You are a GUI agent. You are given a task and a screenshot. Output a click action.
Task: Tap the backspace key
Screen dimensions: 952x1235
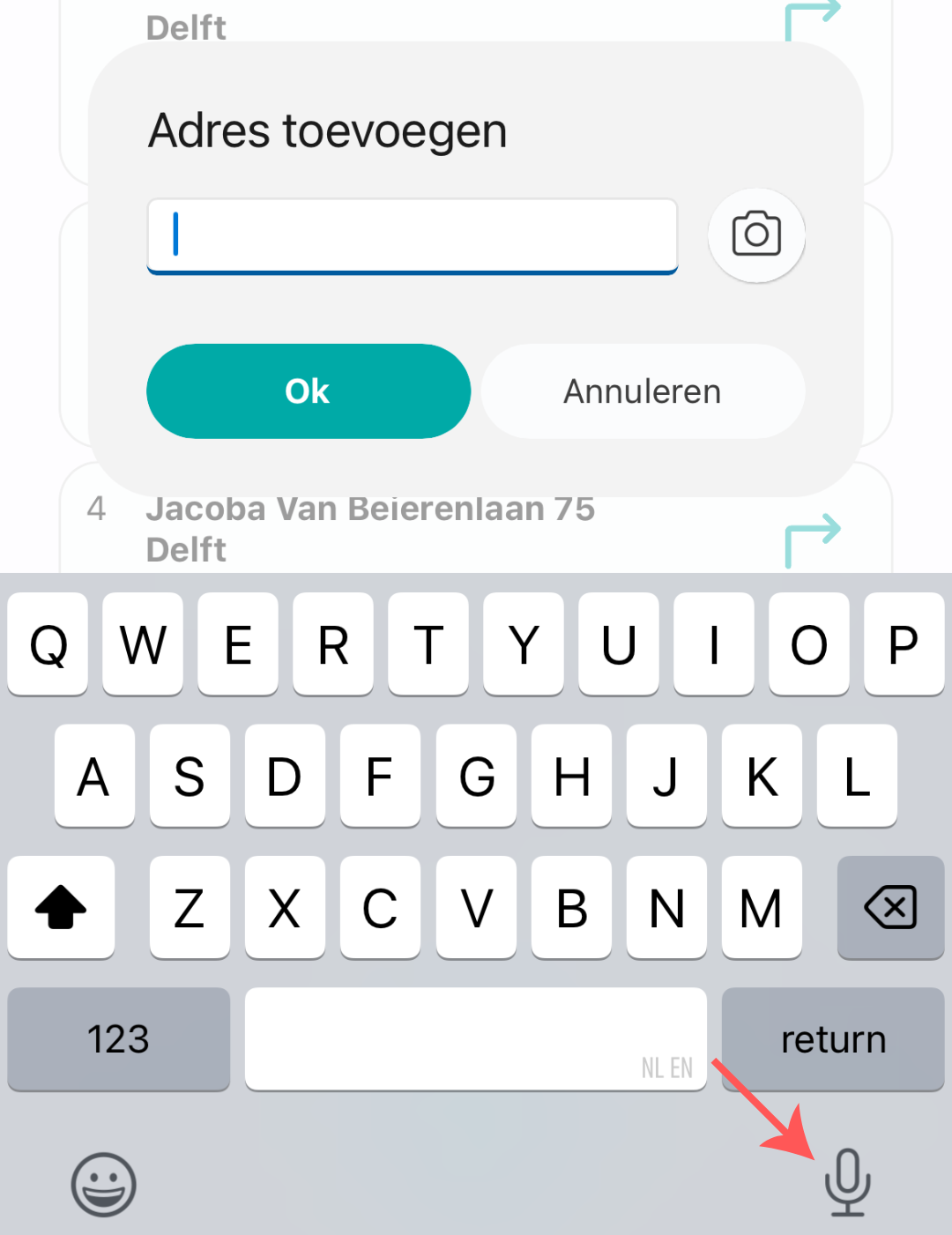click(890, 907)
